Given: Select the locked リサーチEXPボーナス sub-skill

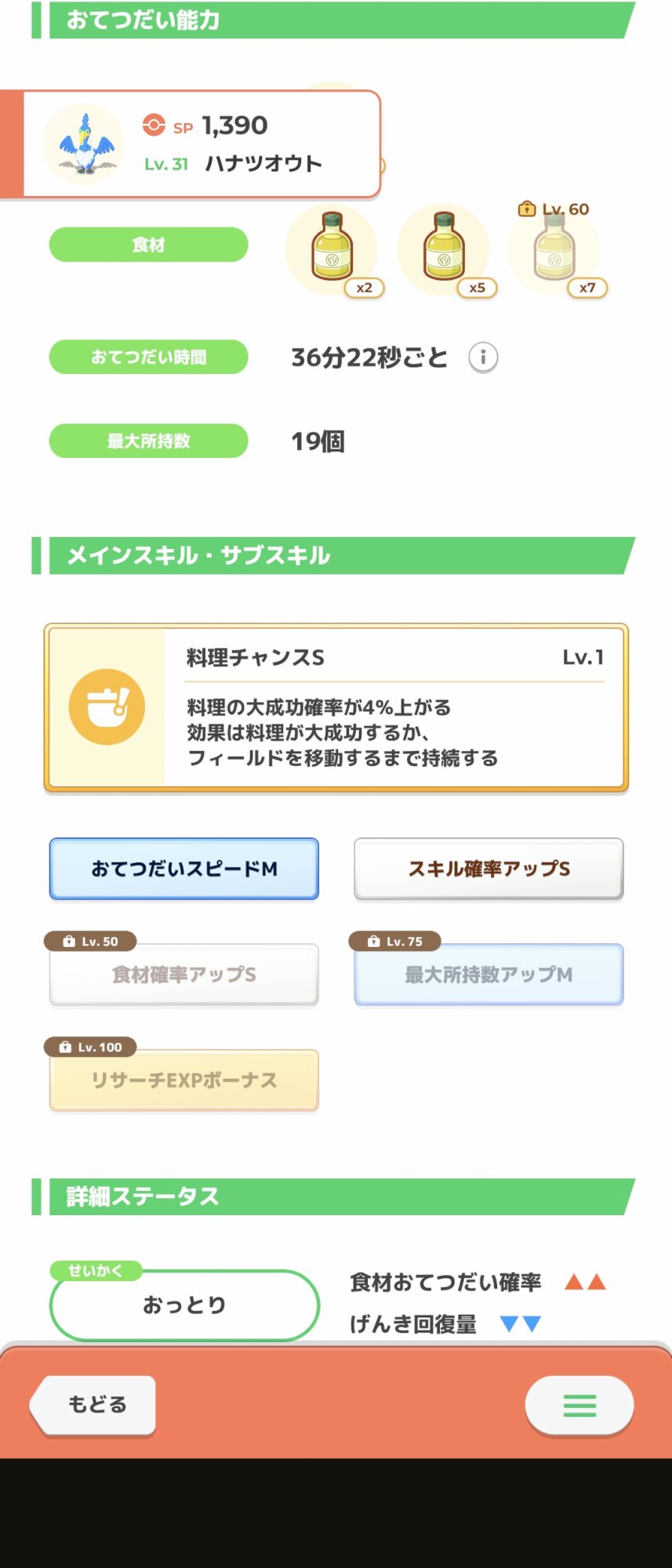Looking at the screenshot, I should pos(184,1080).
